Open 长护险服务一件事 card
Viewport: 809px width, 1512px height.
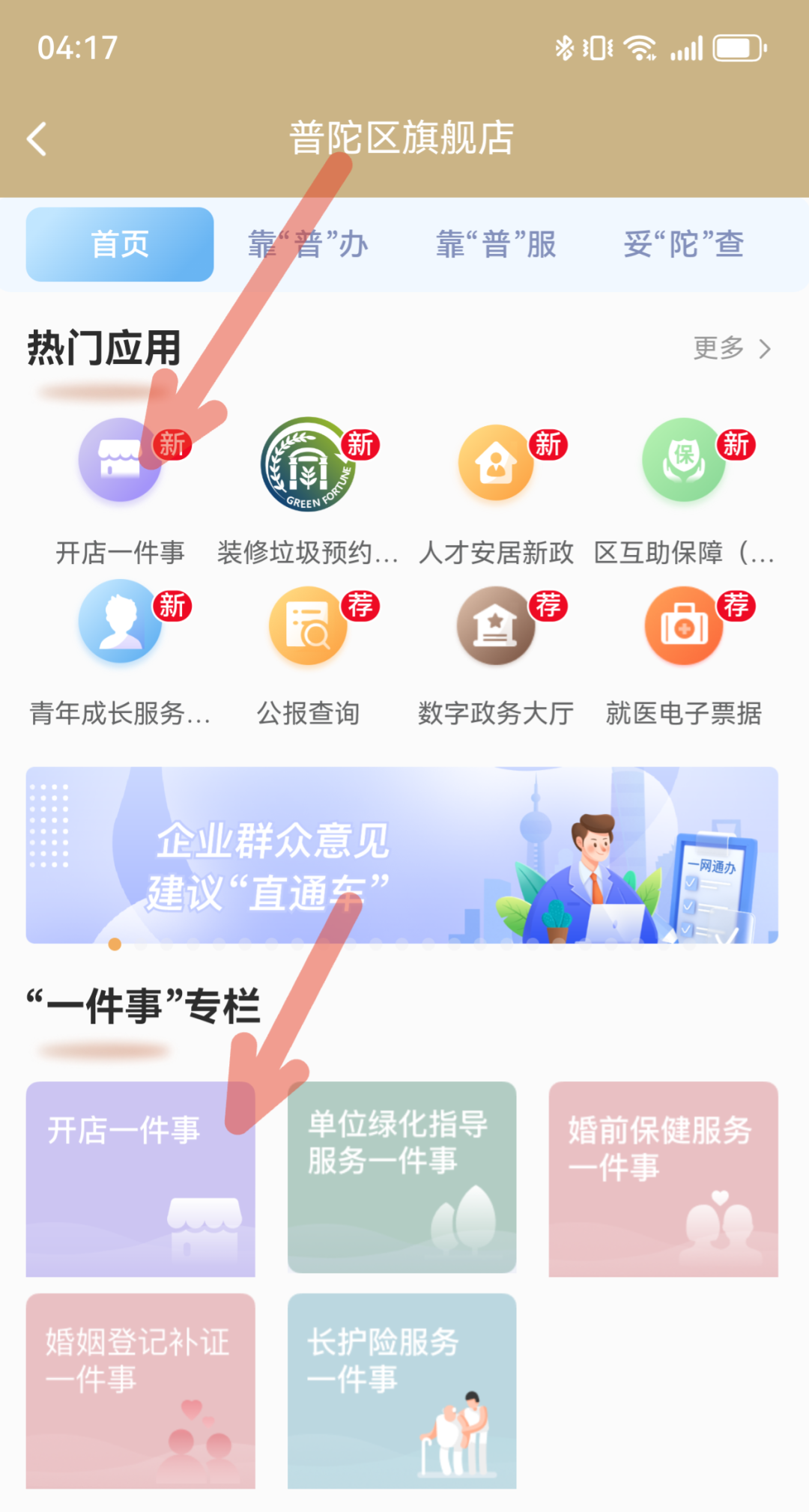tap(402, 1391)
